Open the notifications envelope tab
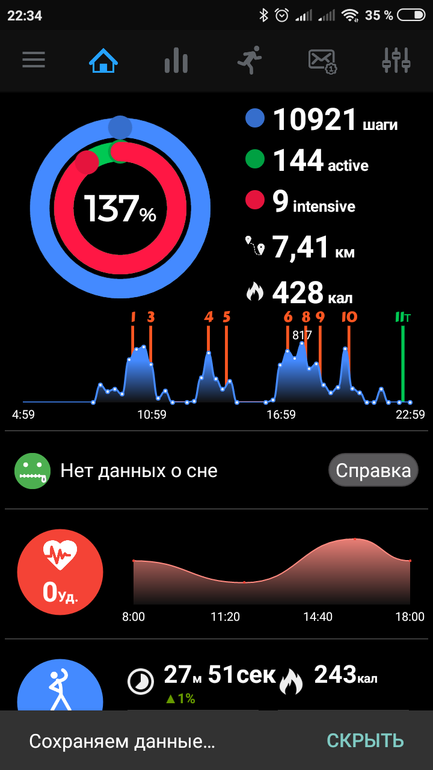The image size is (433, 770). coord(323,61)
